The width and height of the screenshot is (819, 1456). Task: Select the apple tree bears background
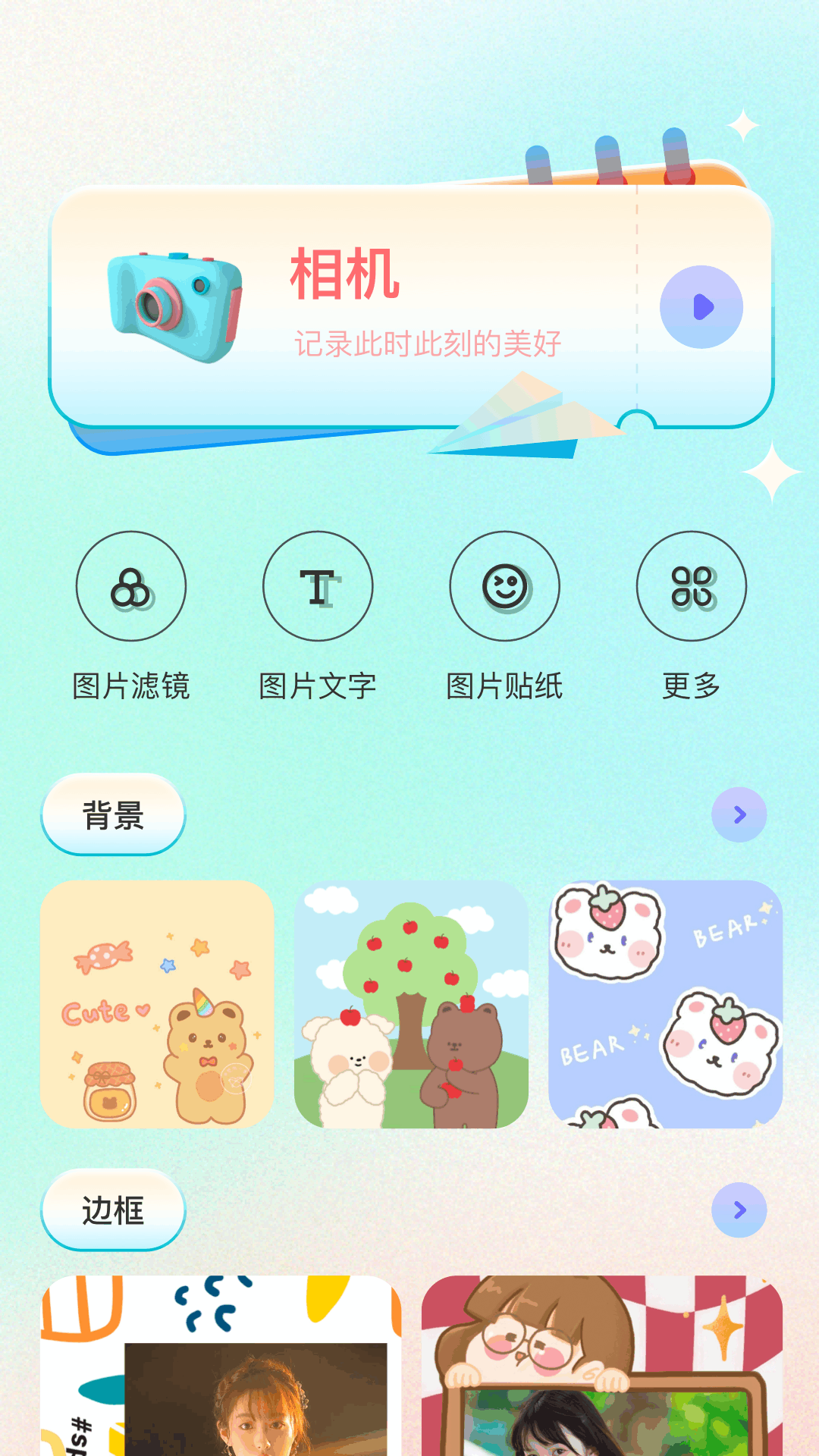pos(409,1005)
